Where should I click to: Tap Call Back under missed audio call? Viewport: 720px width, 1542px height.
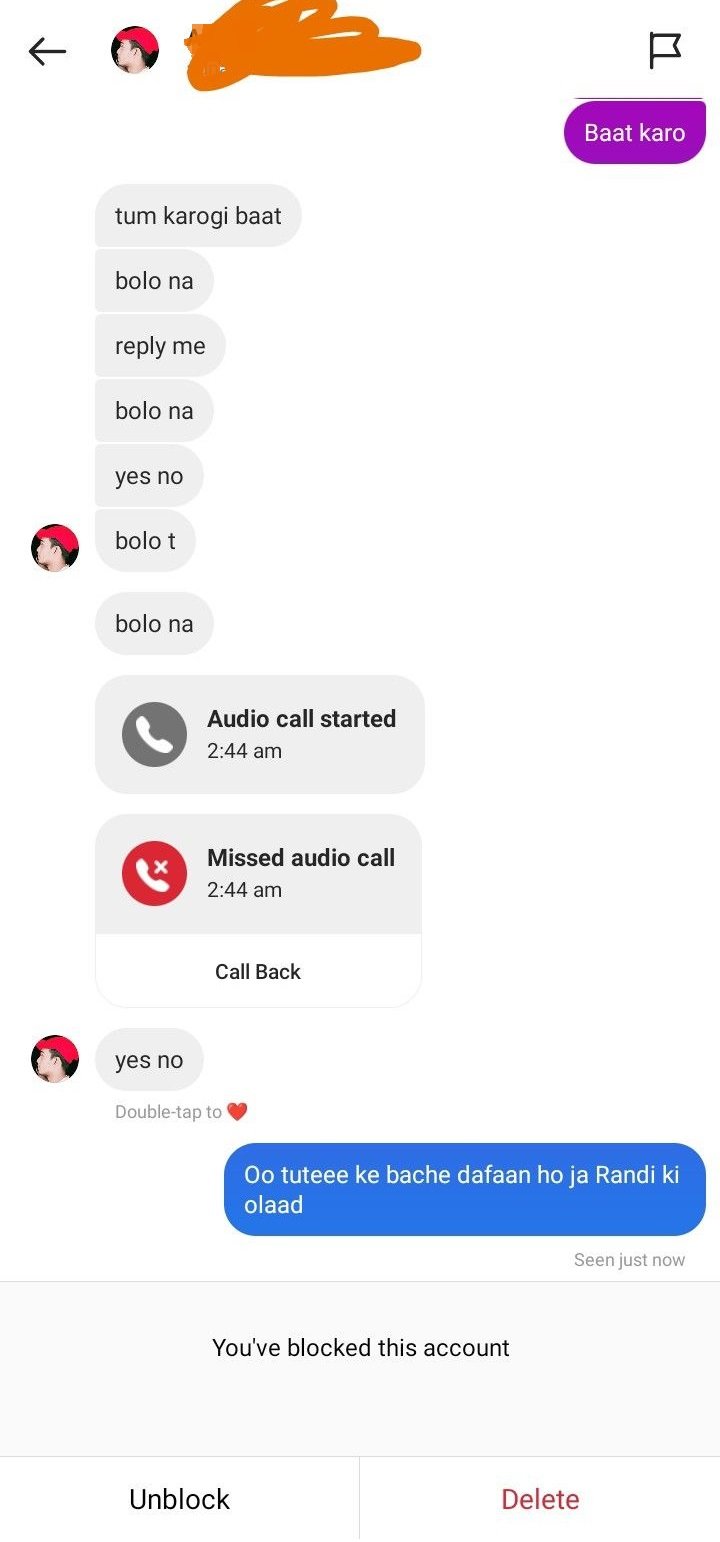(x=258, y=971)
